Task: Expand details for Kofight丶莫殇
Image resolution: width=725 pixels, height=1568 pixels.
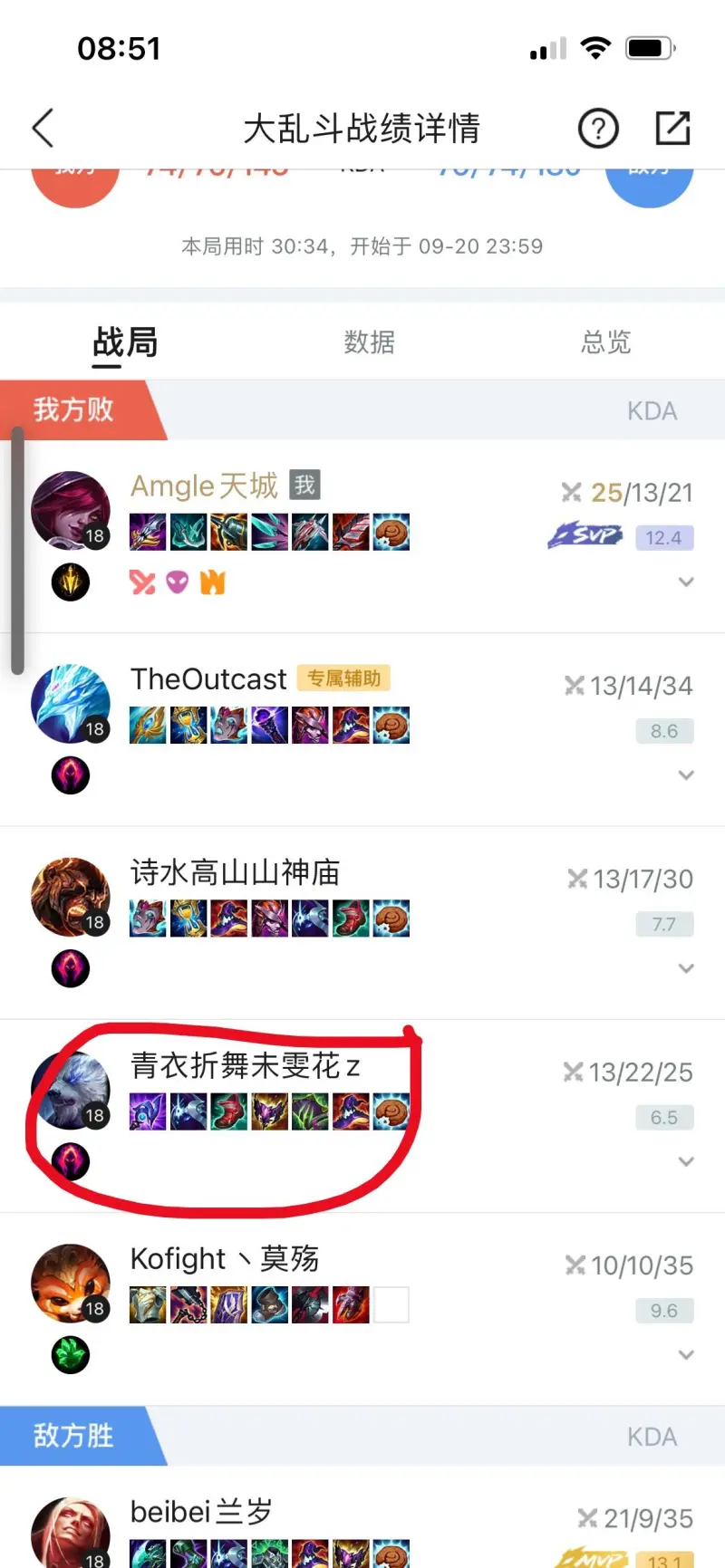Action: pyautogui.click(x=686, y=1355)
